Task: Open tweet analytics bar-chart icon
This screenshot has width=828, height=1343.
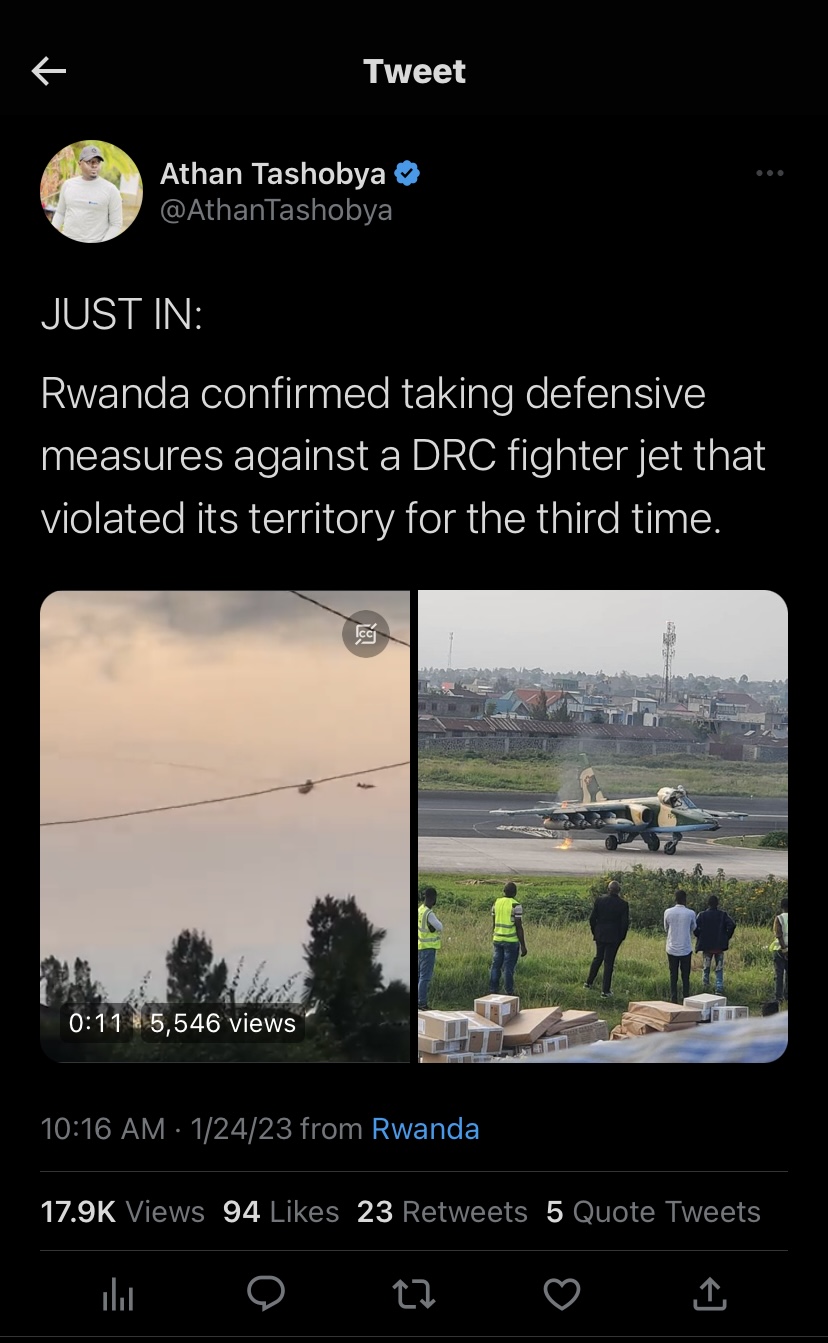Action: [x=118, y=1295]
